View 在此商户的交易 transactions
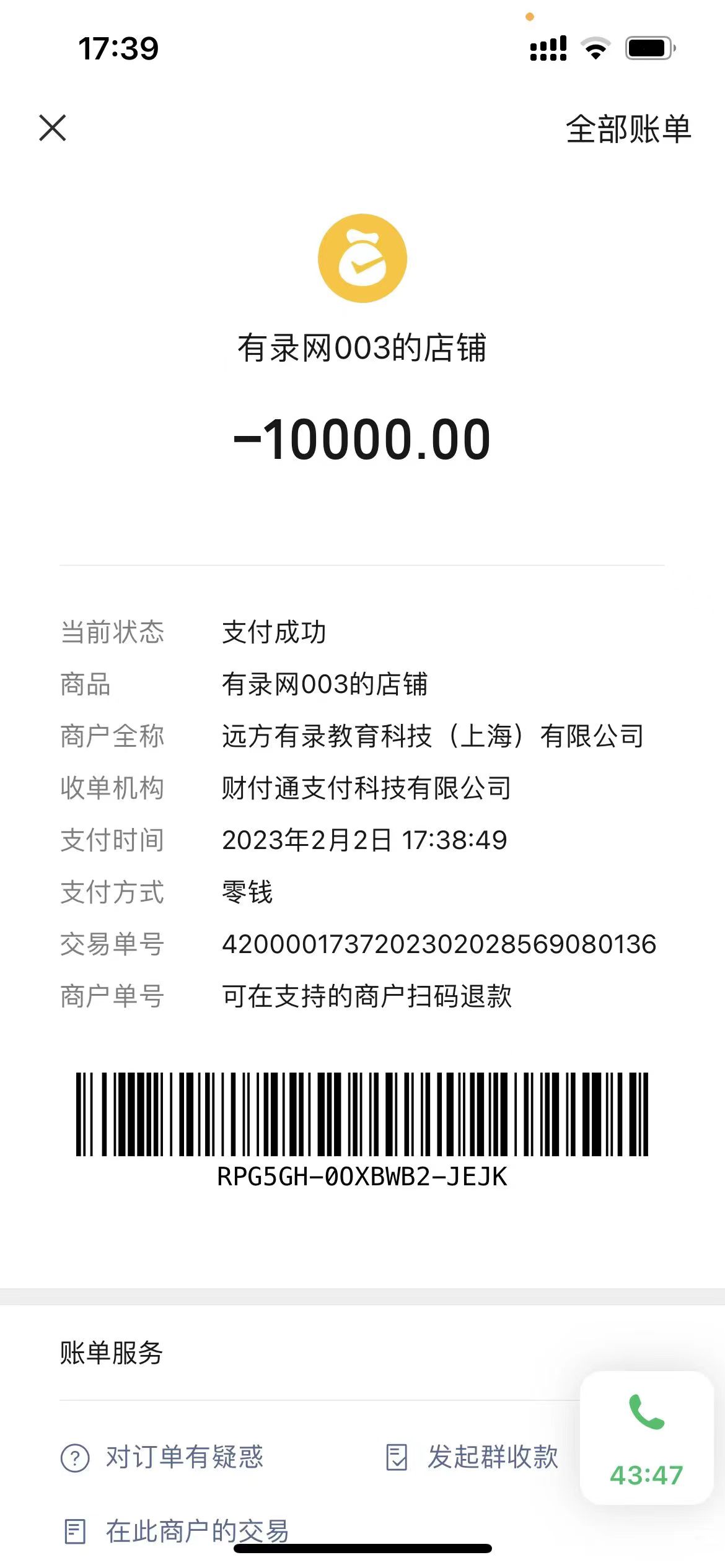 177,1531
